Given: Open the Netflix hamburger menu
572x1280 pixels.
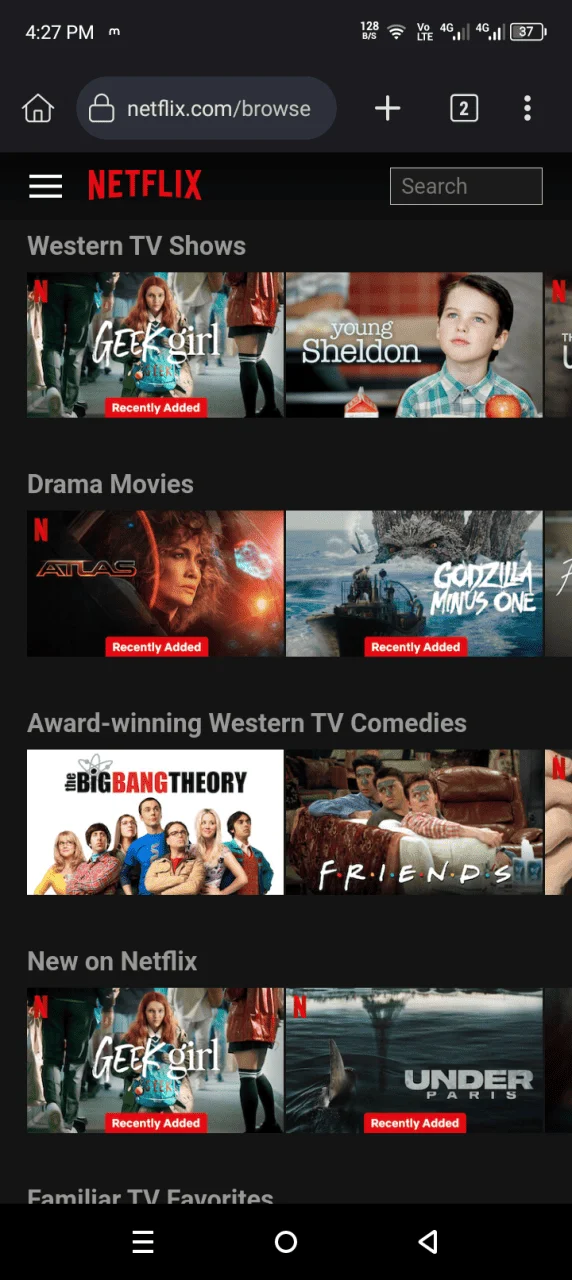Looking at the screenshot, I should (x=45, y=186).
